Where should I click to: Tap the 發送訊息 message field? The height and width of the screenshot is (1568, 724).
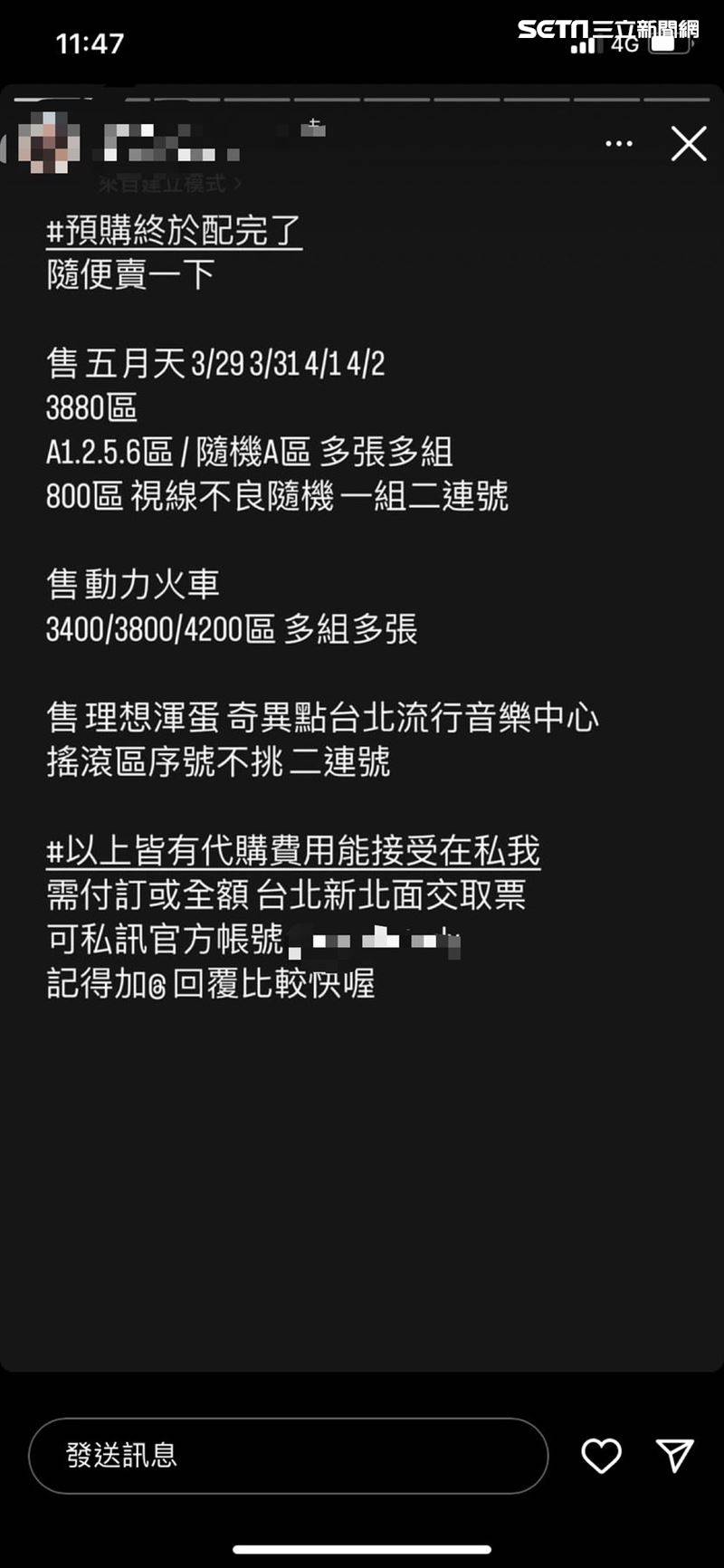click(289, 1456)
